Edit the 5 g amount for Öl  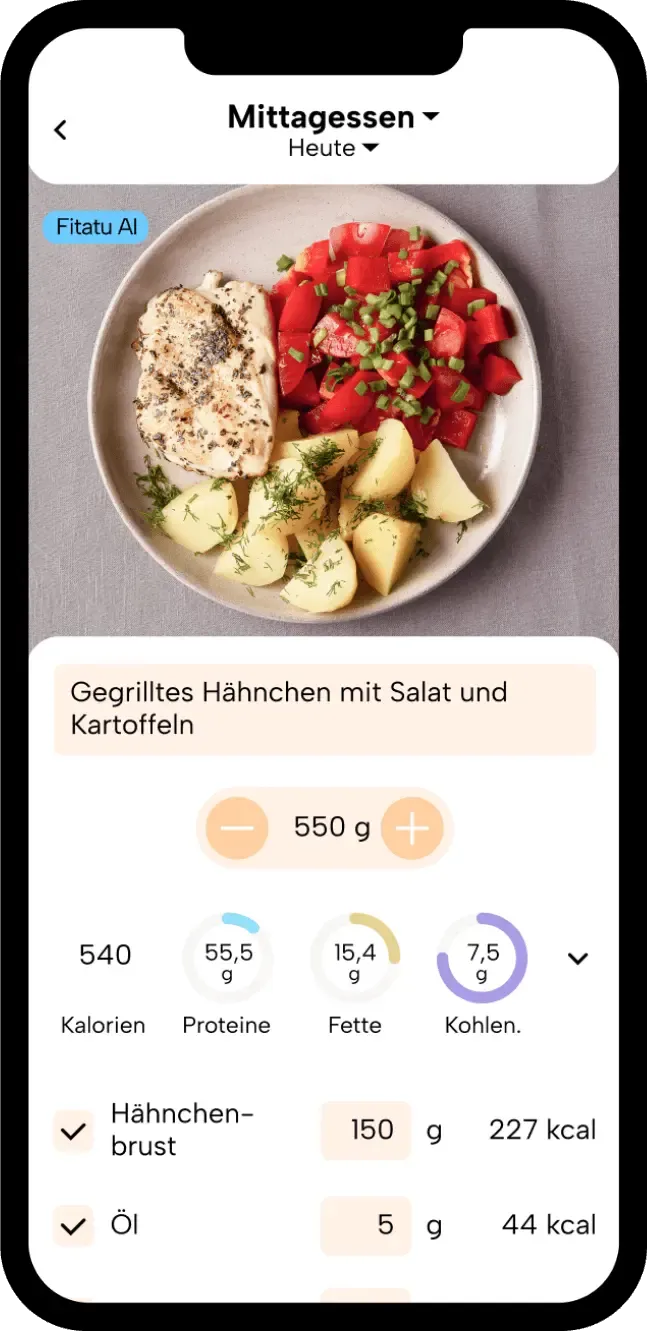[x=366, y=1225]
